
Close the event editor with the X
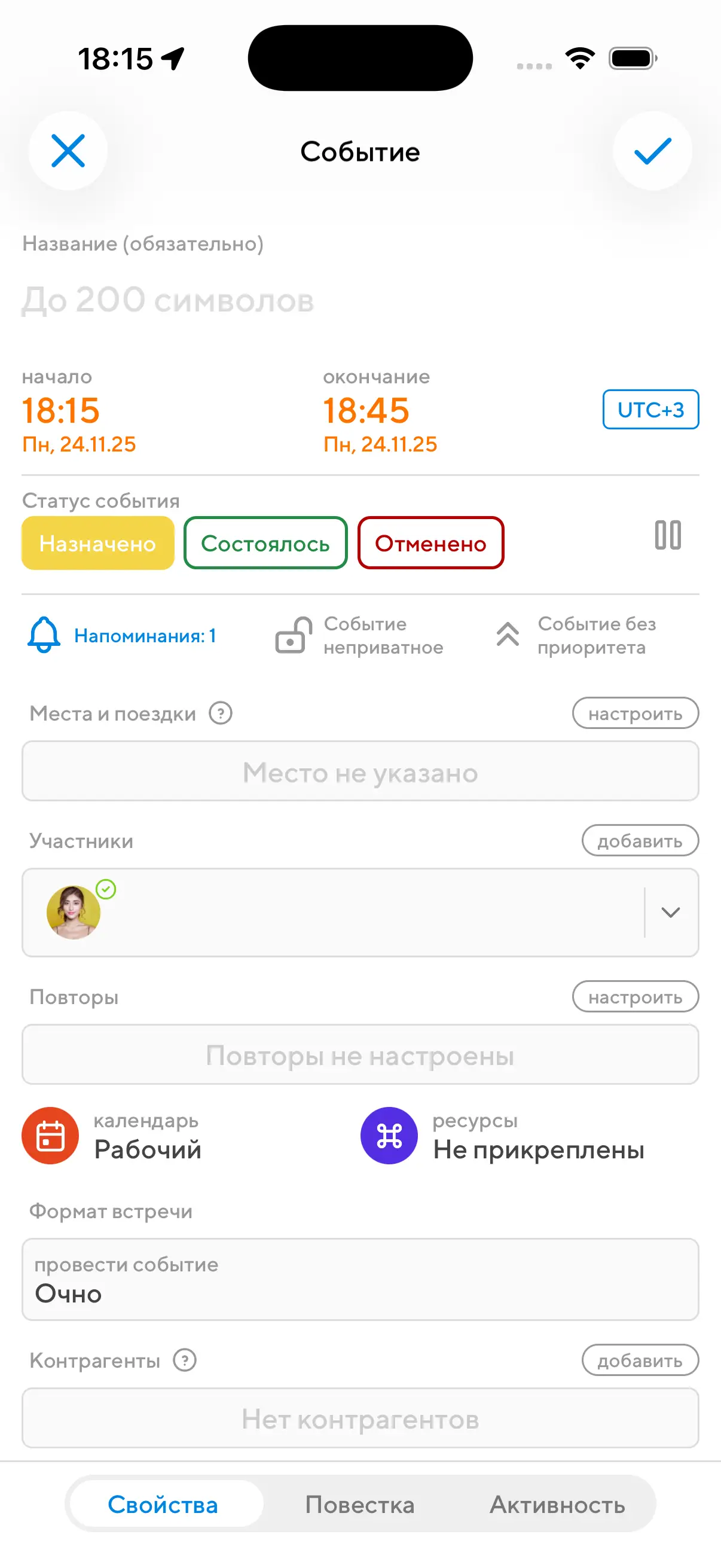tap(68, 151)
